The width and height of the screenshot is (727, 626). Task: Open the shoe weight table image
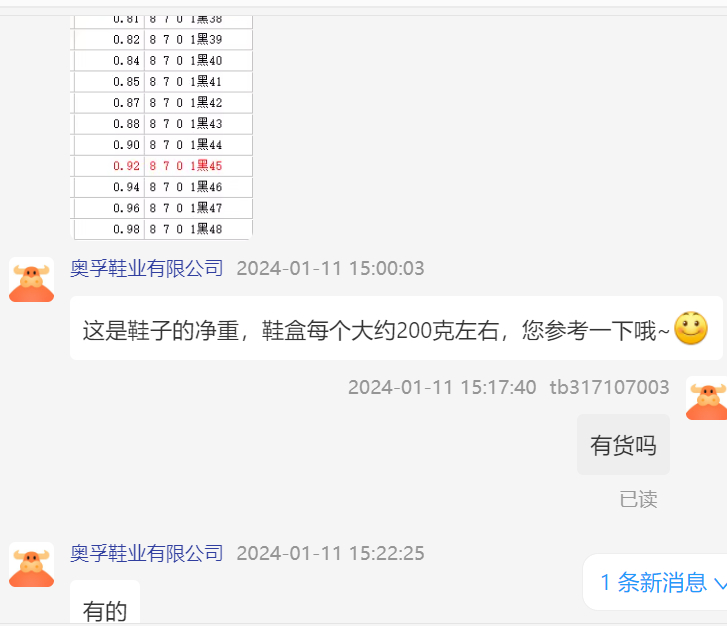click(x=162, y=125)
